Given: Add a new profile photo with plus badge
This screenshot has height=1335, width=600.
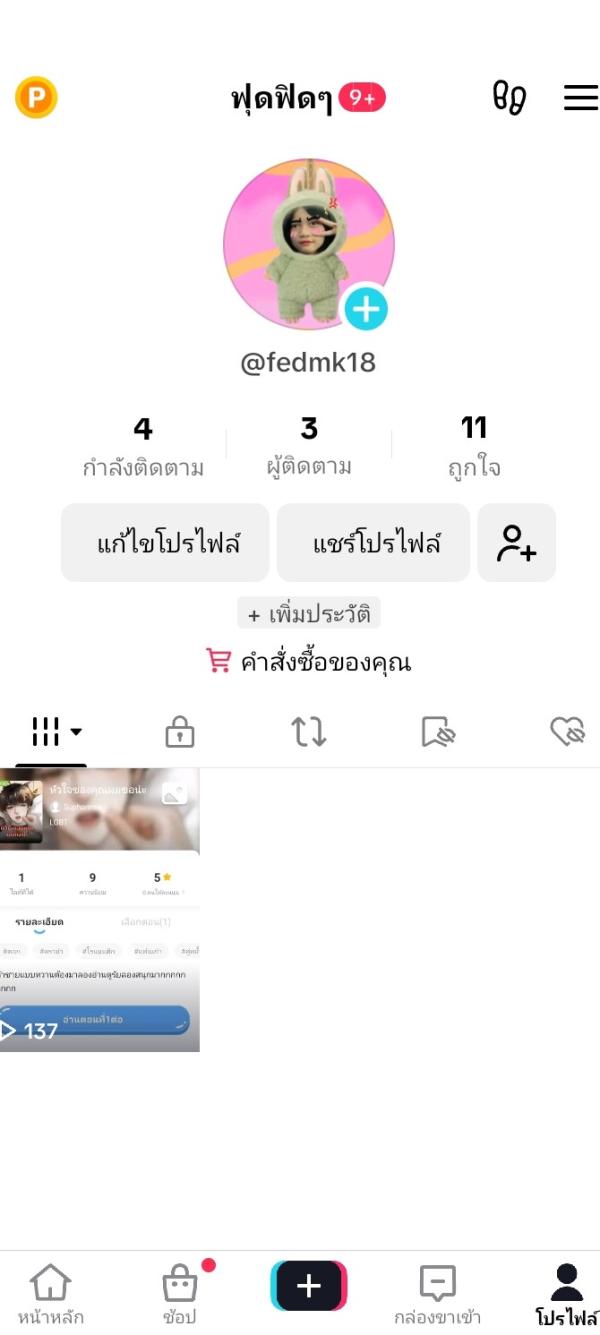Looking at the screenshot, I should [366, 309].
